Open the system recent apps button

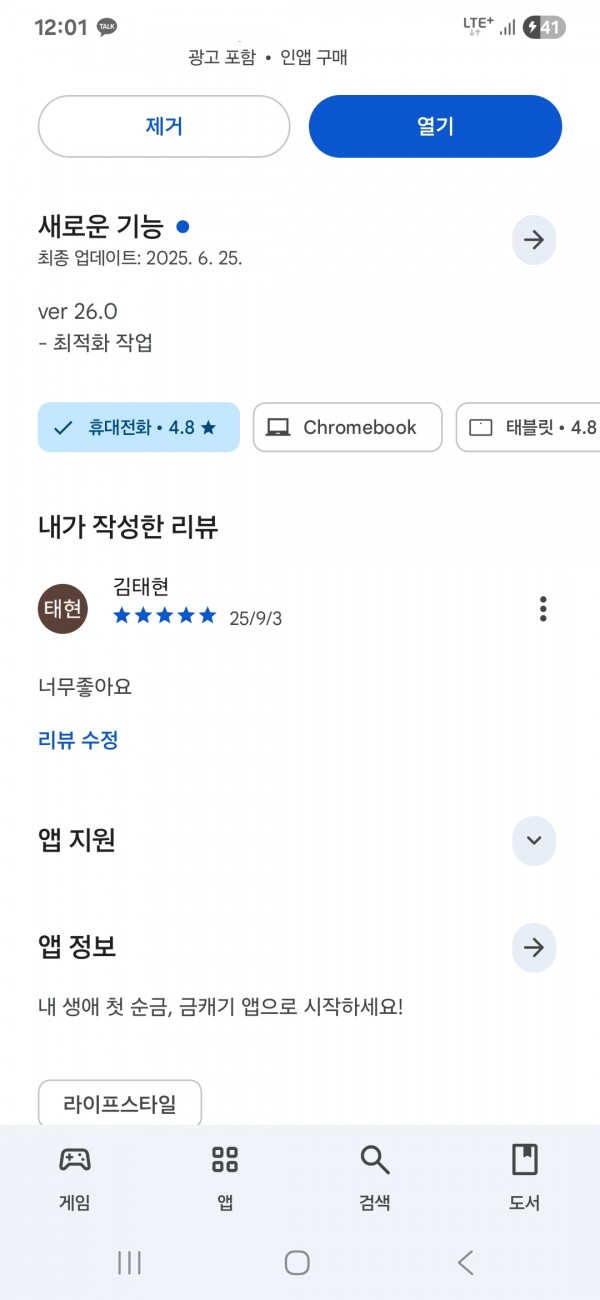pos(129,1262)
